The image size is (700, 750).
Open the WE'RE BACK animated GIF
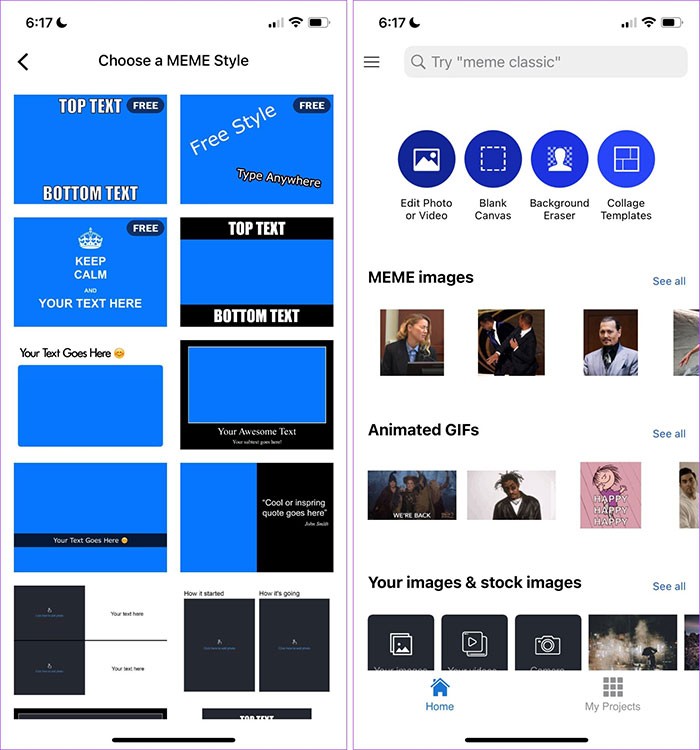(x=412, y=495)
